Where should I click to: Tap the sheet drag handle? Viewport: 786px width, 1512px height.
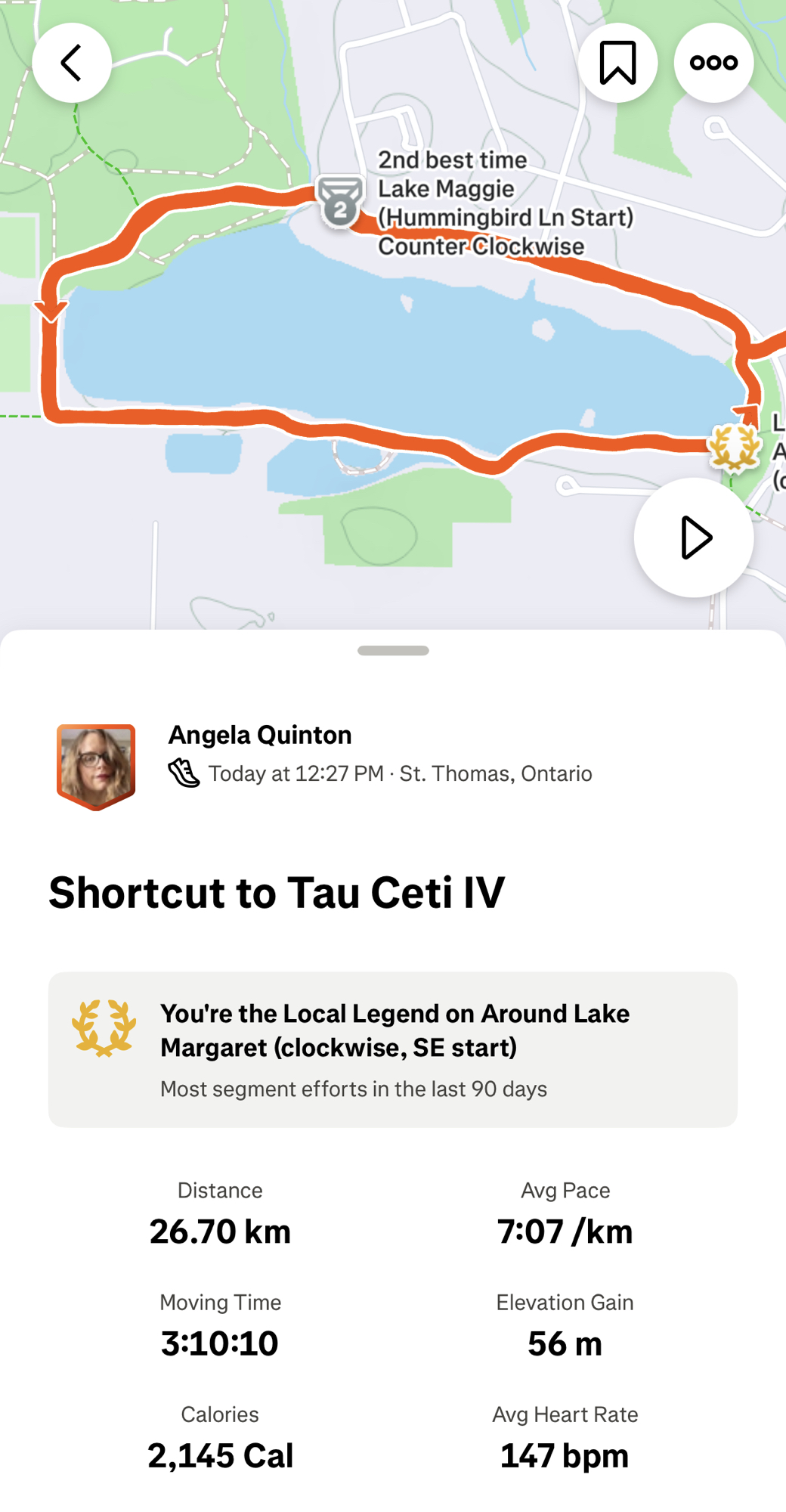click(393, 650)
